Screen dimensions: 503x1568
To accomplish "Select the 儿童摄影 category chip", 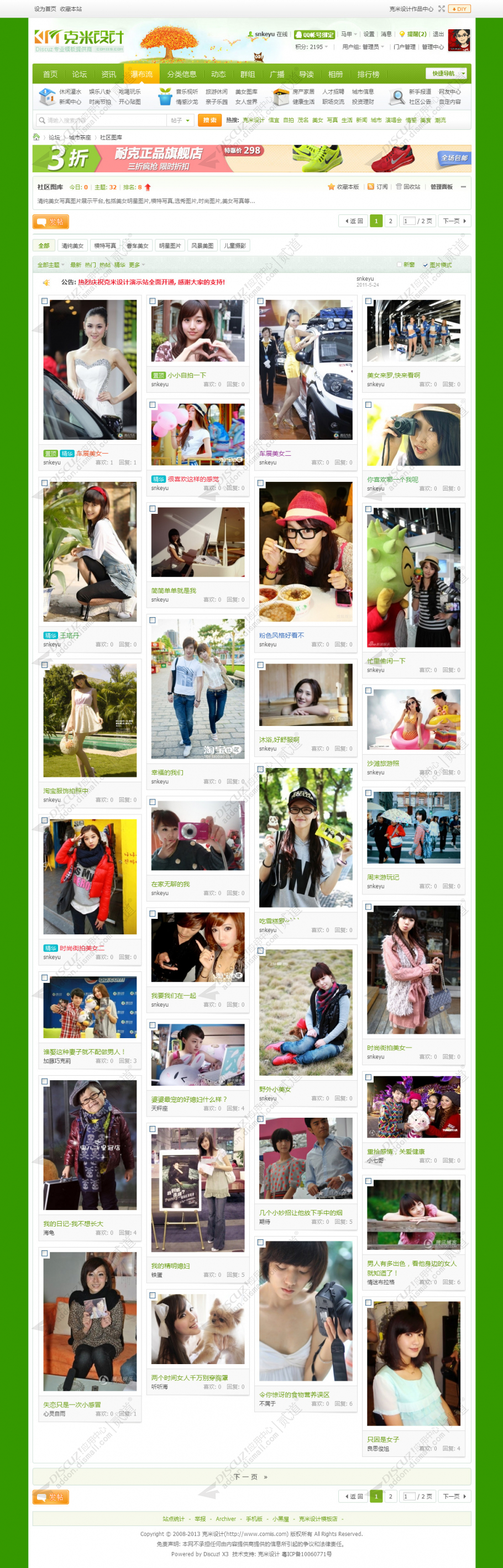I will click(x=234, y=246).
